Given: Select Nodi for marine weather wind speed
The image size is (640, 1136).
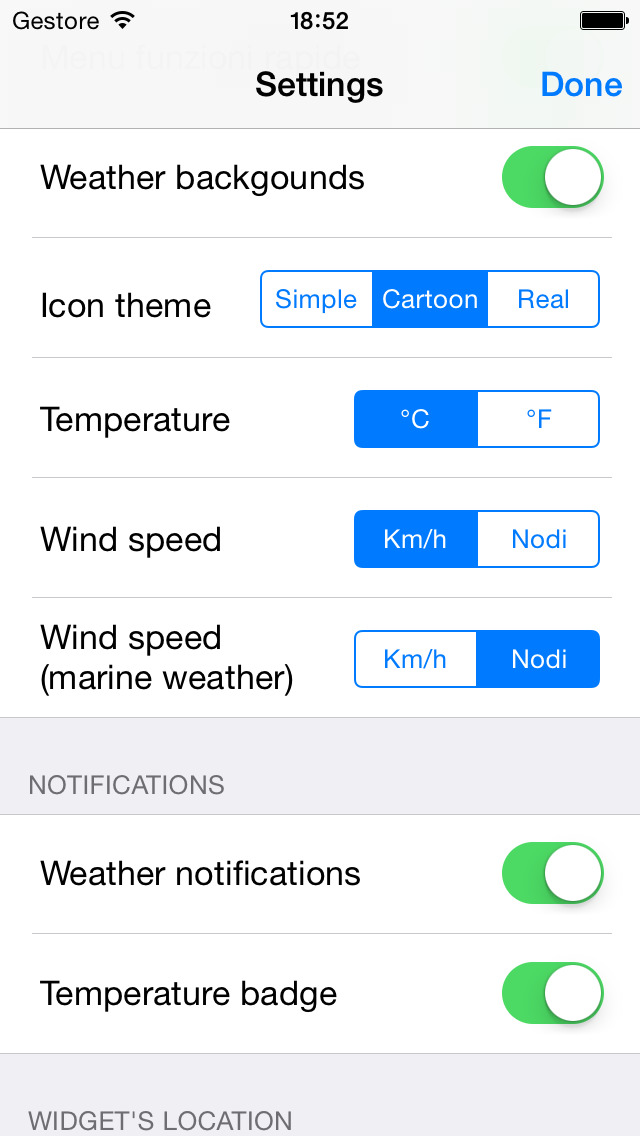Looking at the screenshot, I should (539, 659).
